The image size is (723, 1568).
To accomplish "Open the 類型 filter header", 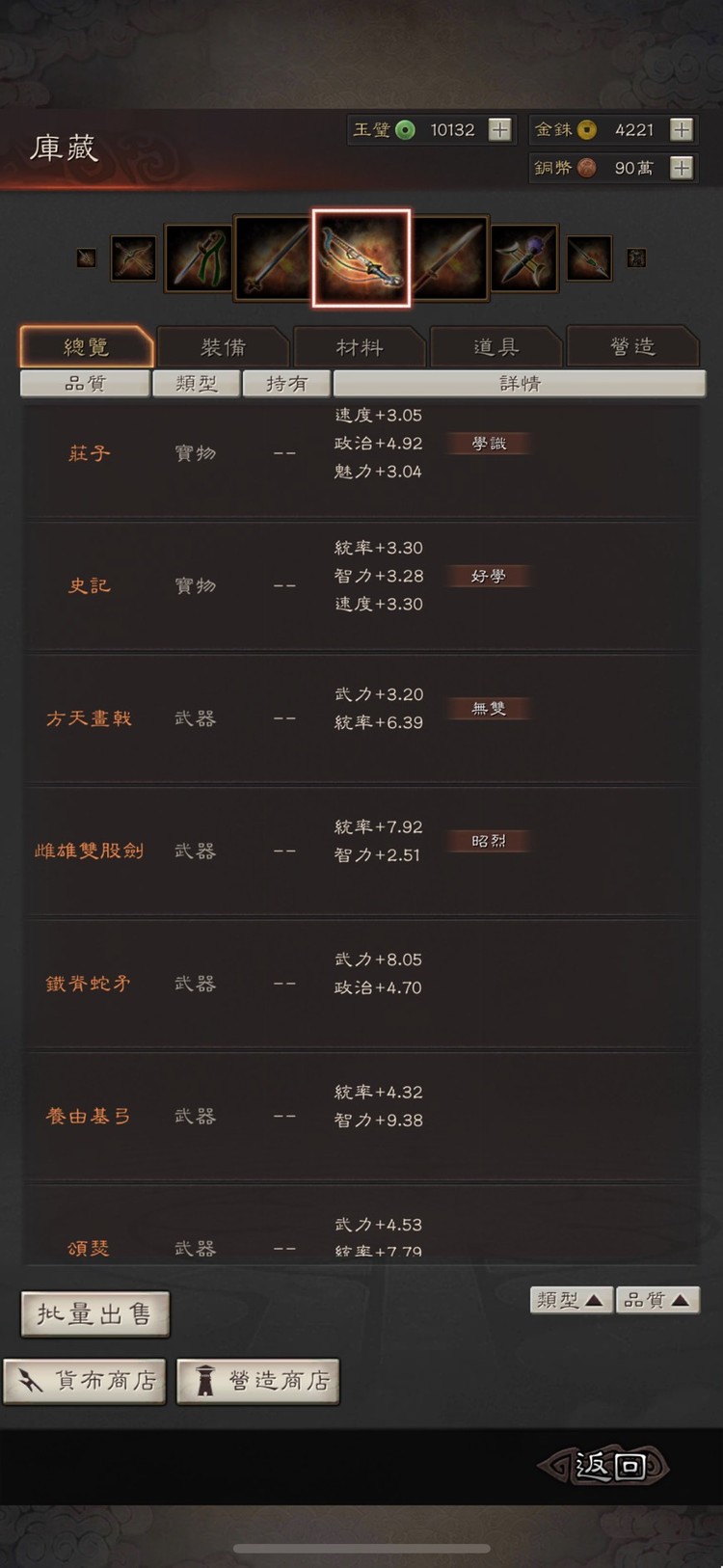I will pyautogui.click(x=197, y=383).
